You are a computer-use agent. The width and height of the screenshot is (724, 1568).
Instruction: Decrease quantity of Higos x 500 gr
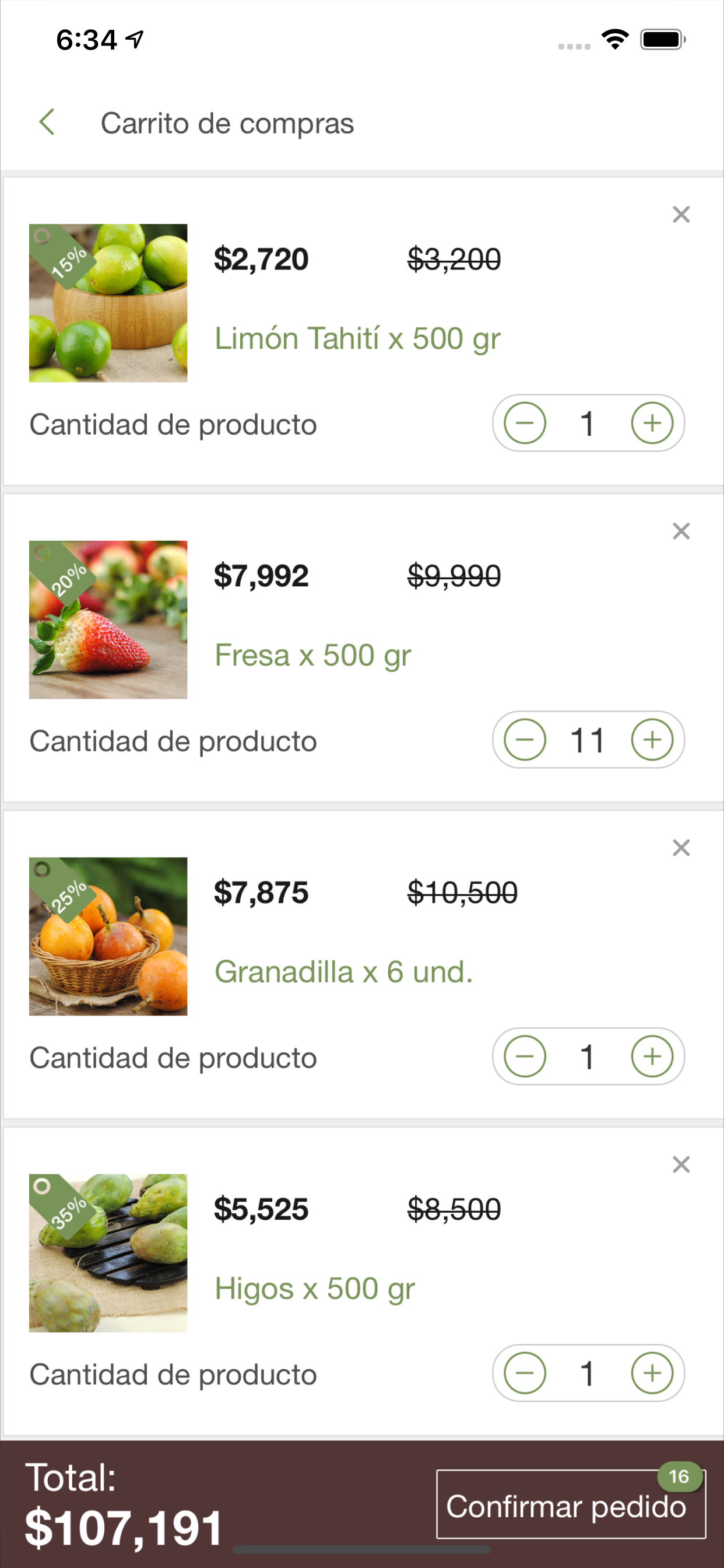click(x=525, y=1373)
